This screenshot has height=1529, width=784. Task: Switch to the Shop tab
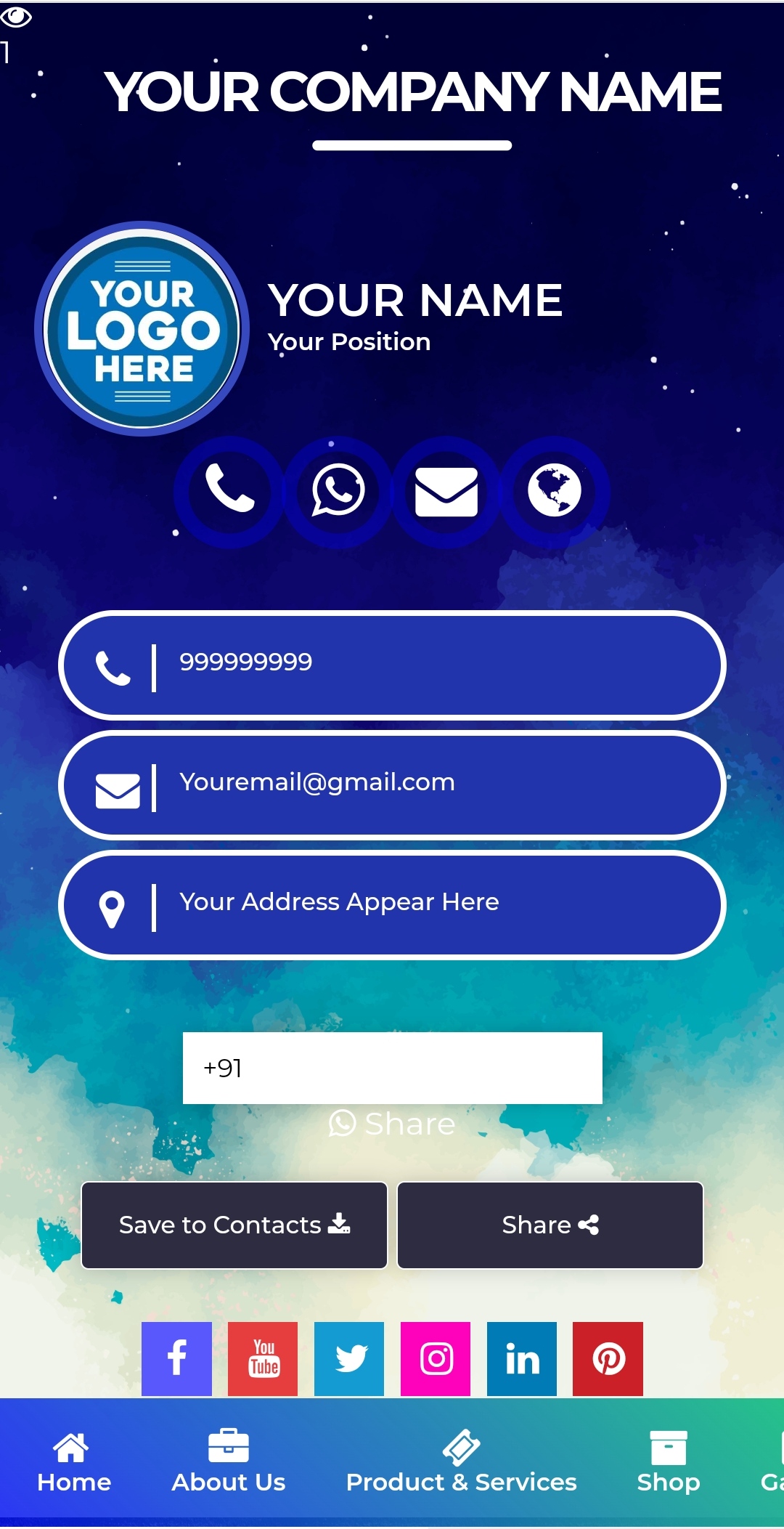(668, 1461)
